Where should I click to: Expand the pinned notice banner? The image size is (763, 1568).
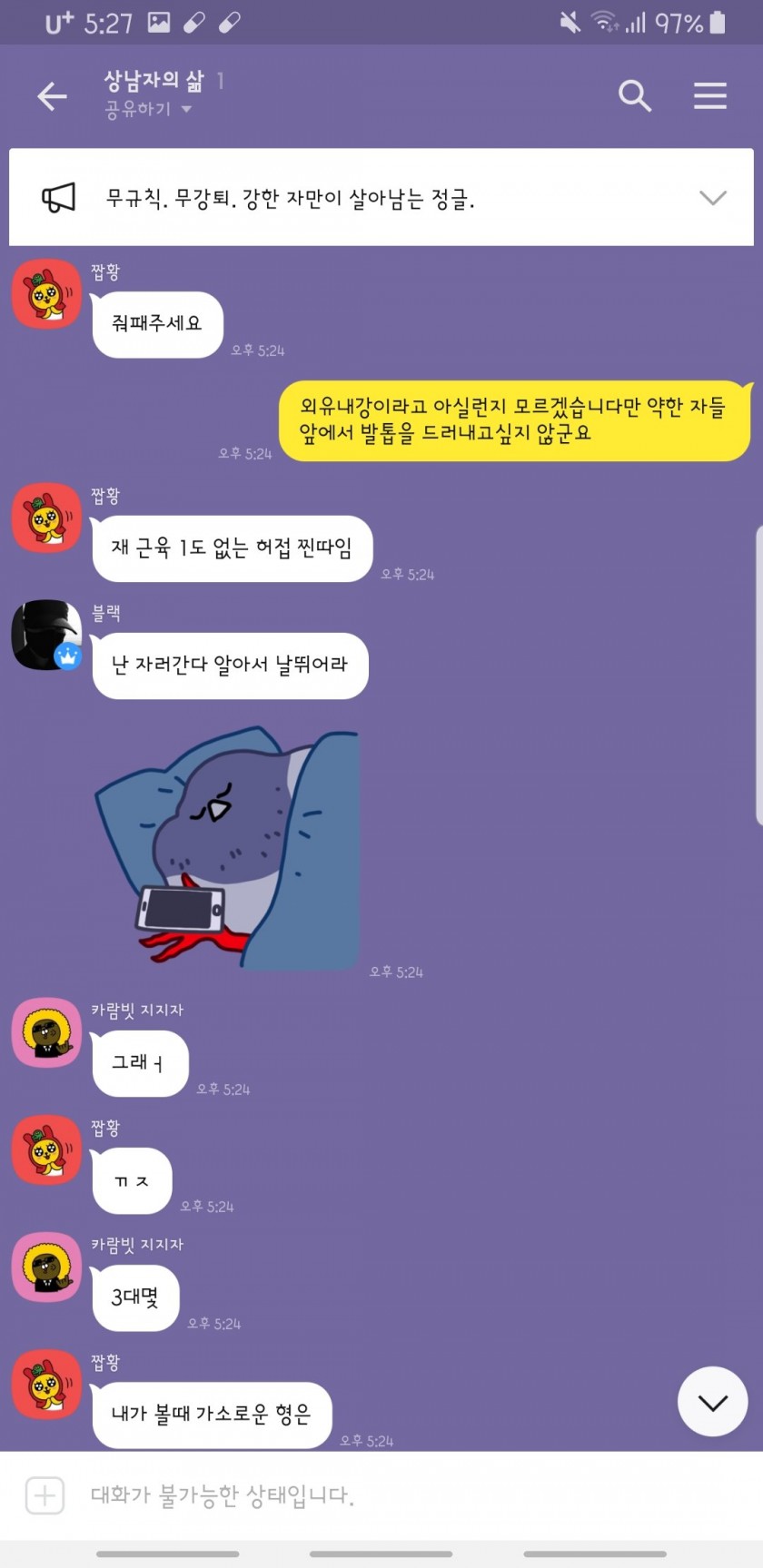(x=712, y=198)
